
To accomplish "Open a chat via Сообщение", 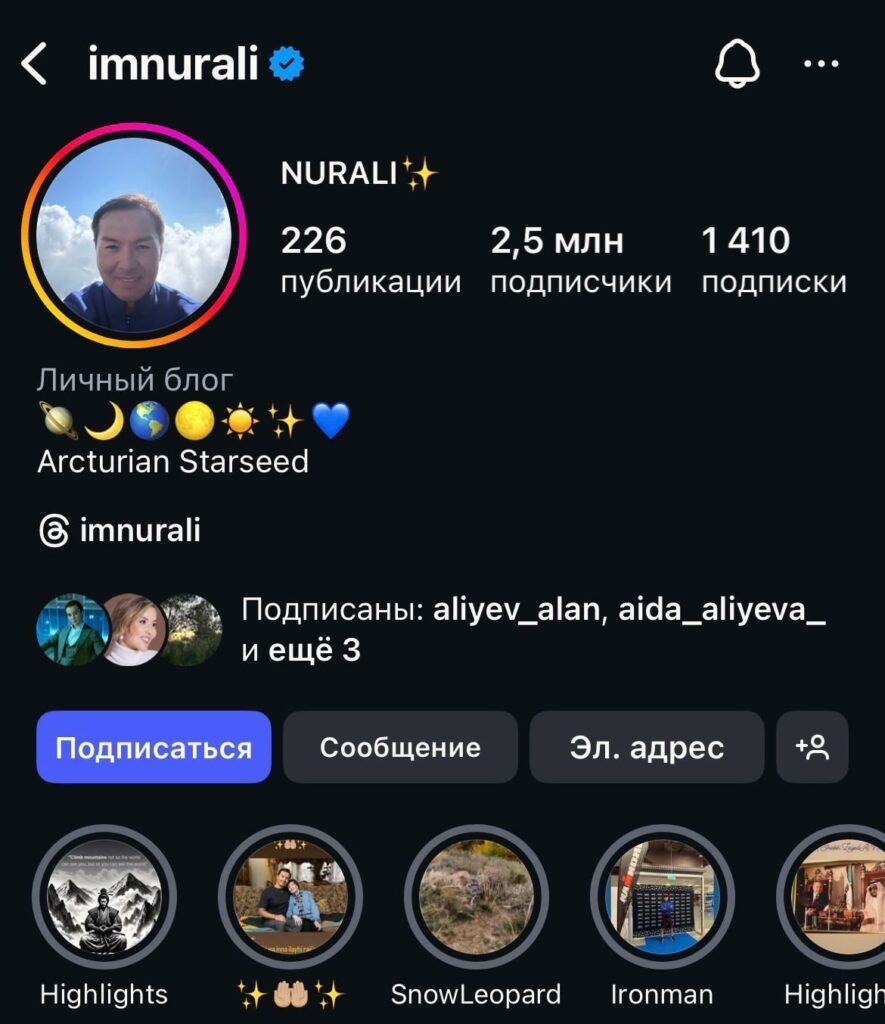I will [x=400, y=746].
